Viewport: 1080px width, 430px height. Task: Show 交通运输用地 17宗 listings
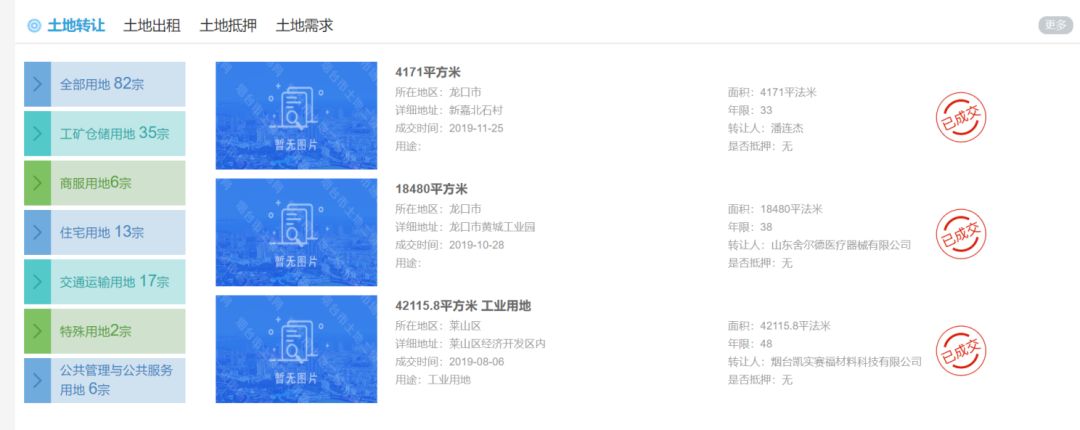click(x=104, y=282)
